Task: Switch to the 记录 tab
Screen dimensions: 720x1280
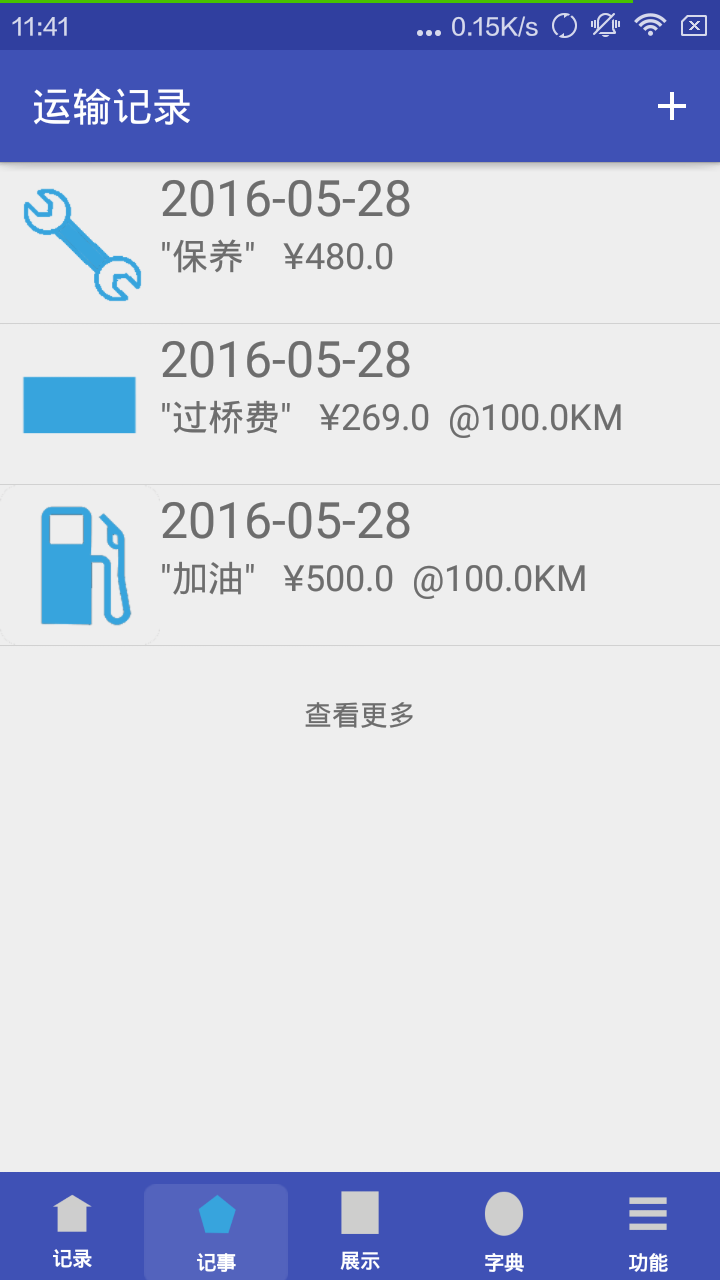Action: coord(72,1228)
